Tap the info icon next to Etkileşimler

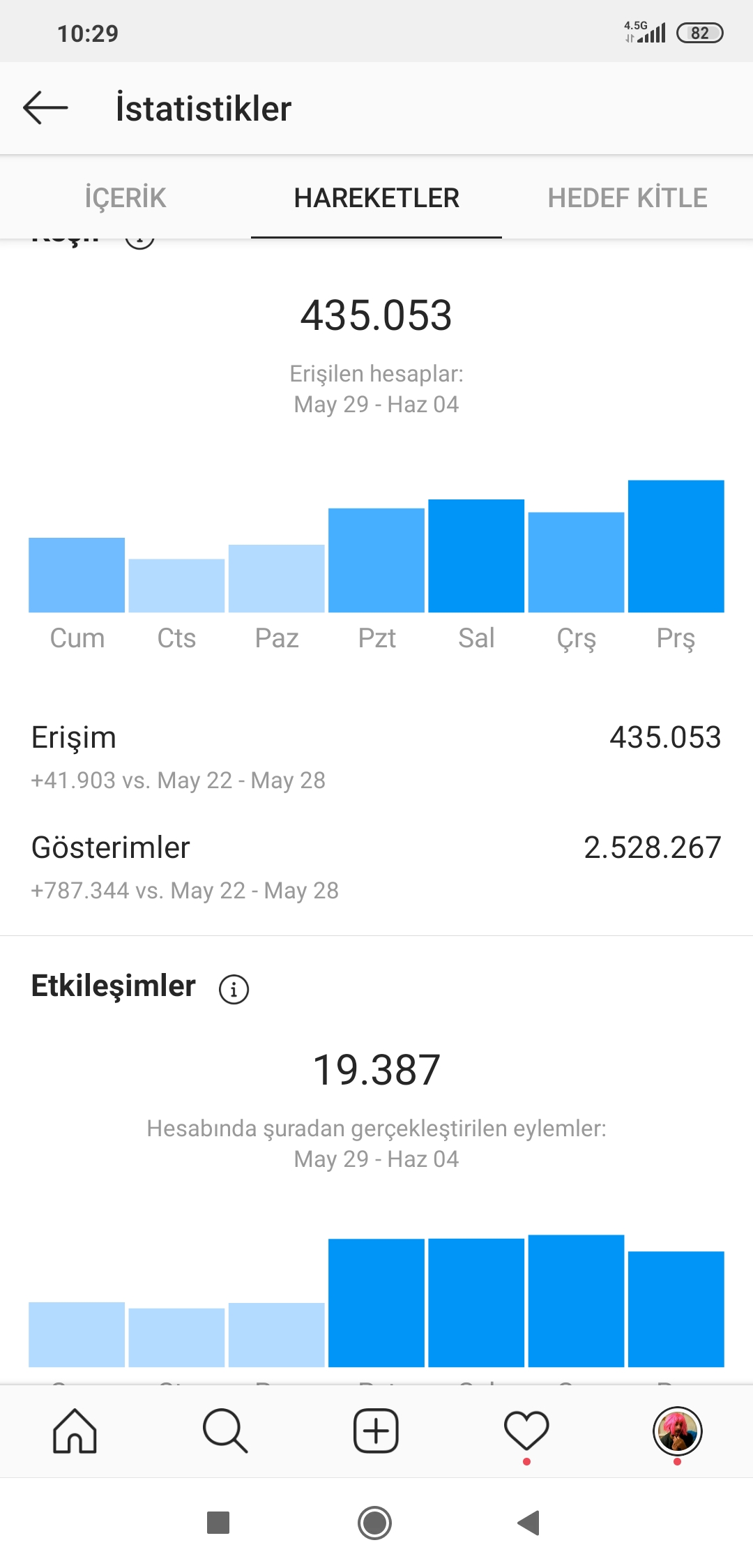tap(234, 989)
